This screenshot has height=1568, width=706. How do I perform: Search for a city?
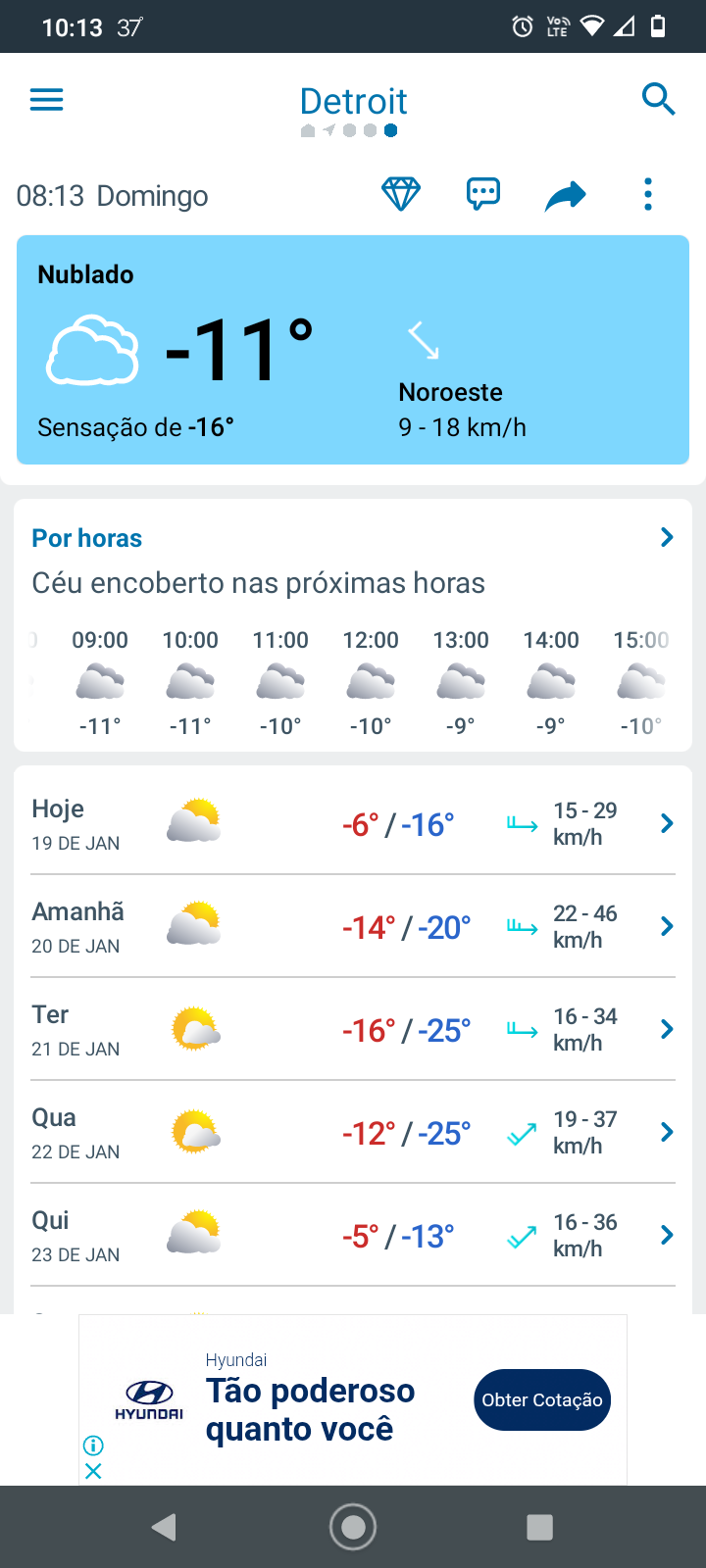pyautogui.click(x=658, y=99)
